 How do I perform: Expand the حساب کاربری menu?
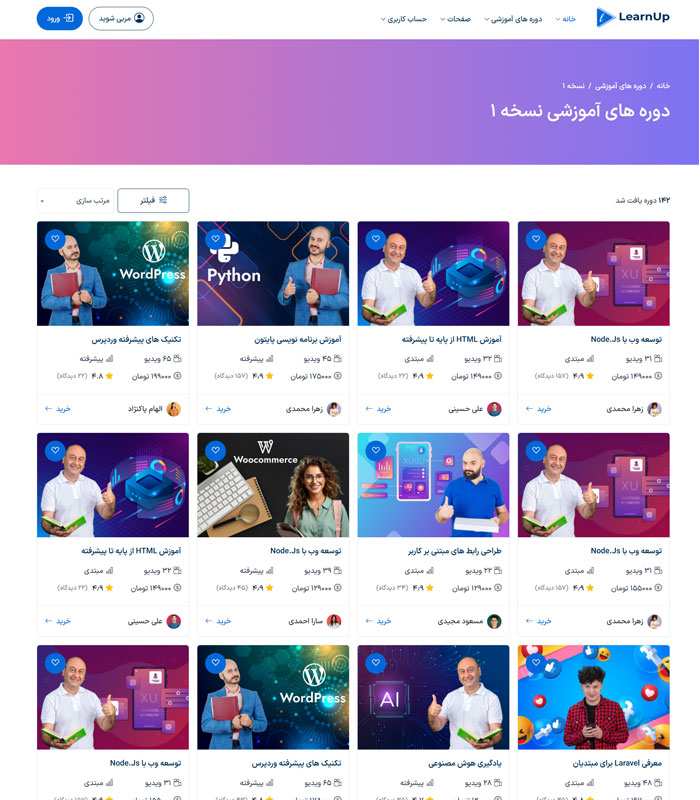coord(403,19)
